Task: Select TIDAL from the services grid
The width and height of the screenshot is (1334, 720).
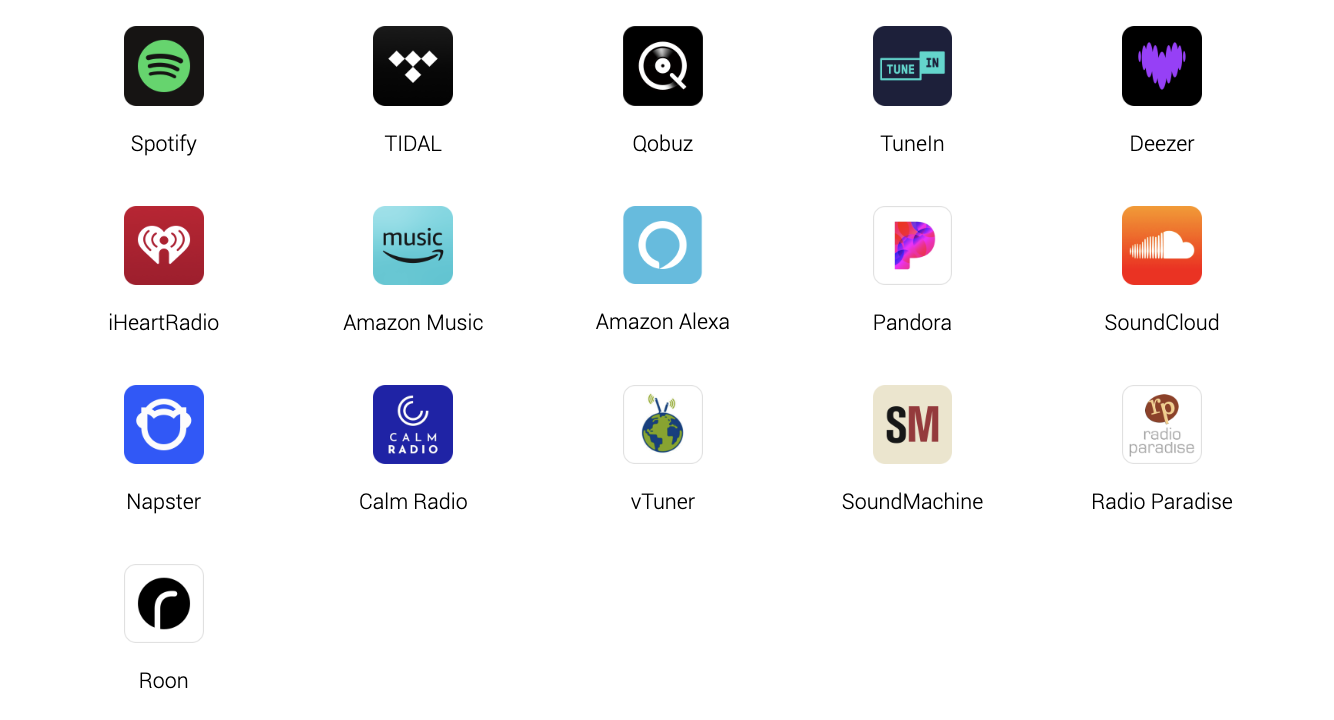Action: [x=412, y=66]
